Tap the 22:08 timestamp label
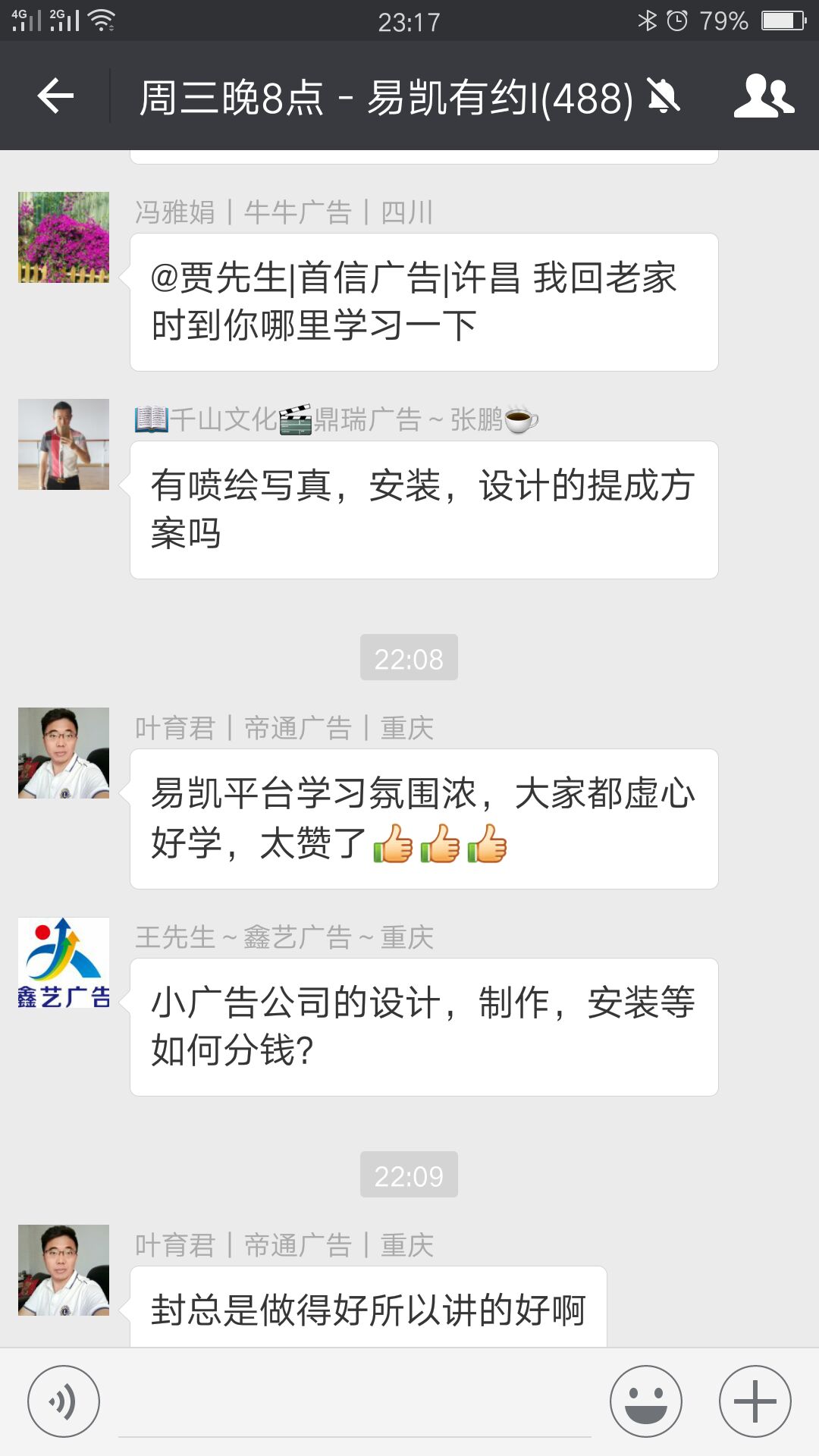 (x=409, y=658)
